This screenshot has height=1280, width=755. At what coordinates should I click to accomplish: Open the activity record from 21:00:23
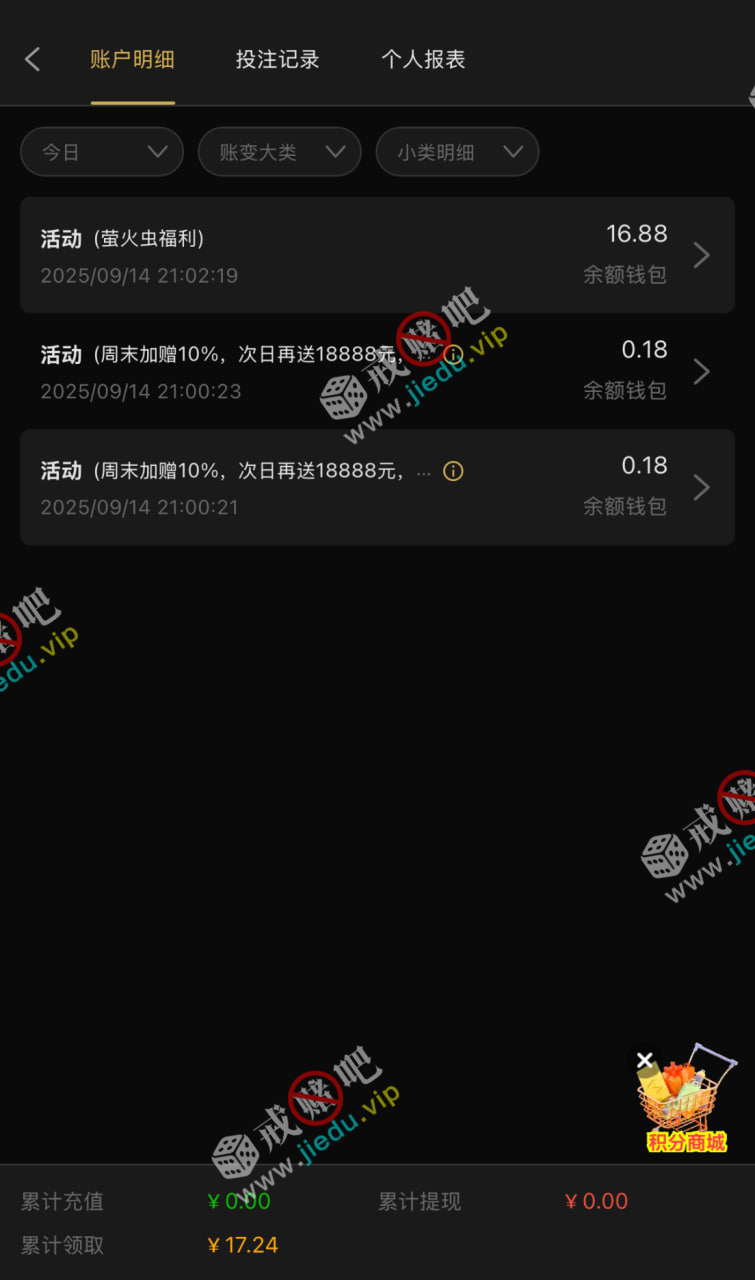377,371
